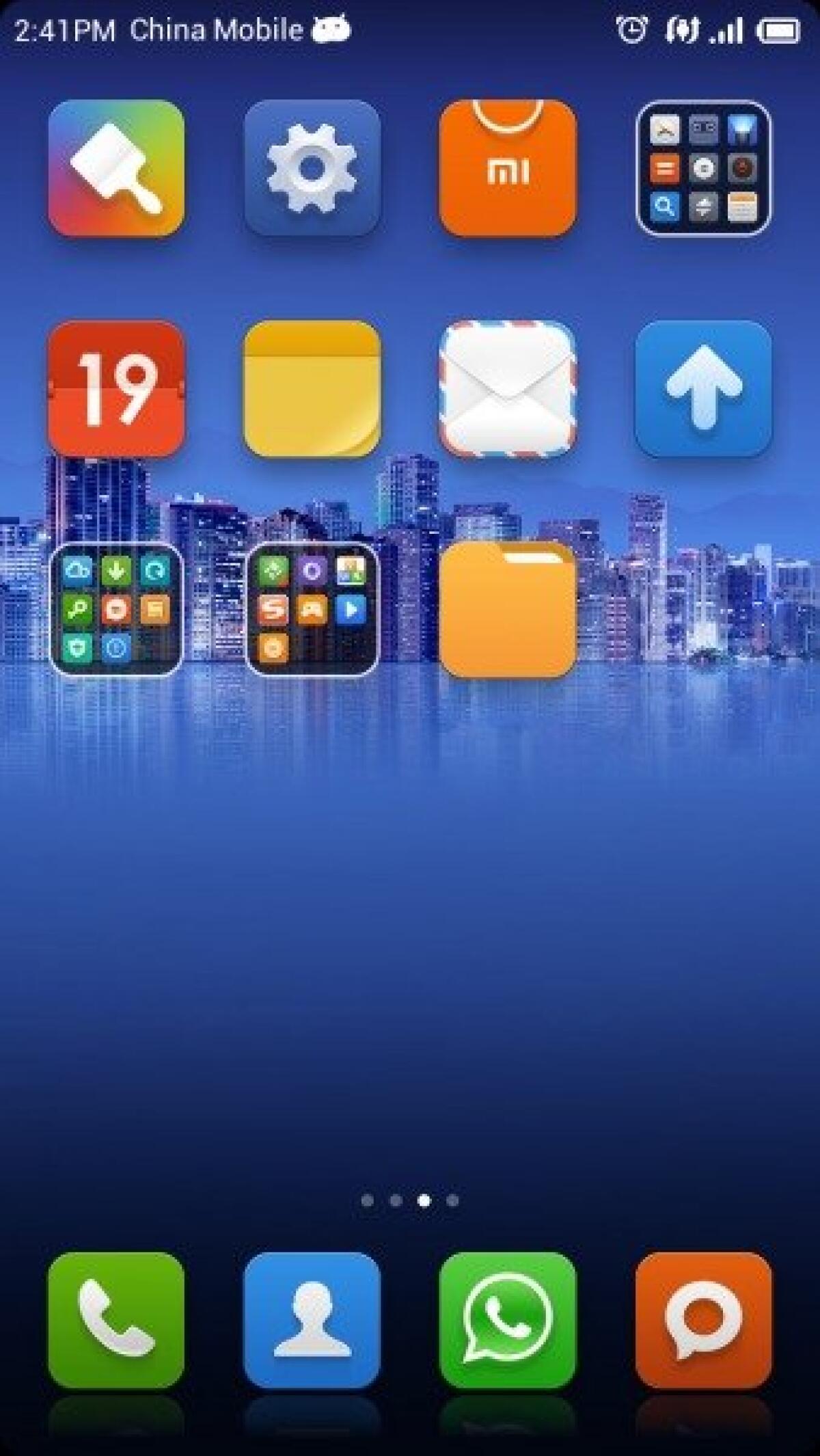Open the orange Messaging app
The height and width of the screenshot is (1456, 820).
click(703, 1319)
